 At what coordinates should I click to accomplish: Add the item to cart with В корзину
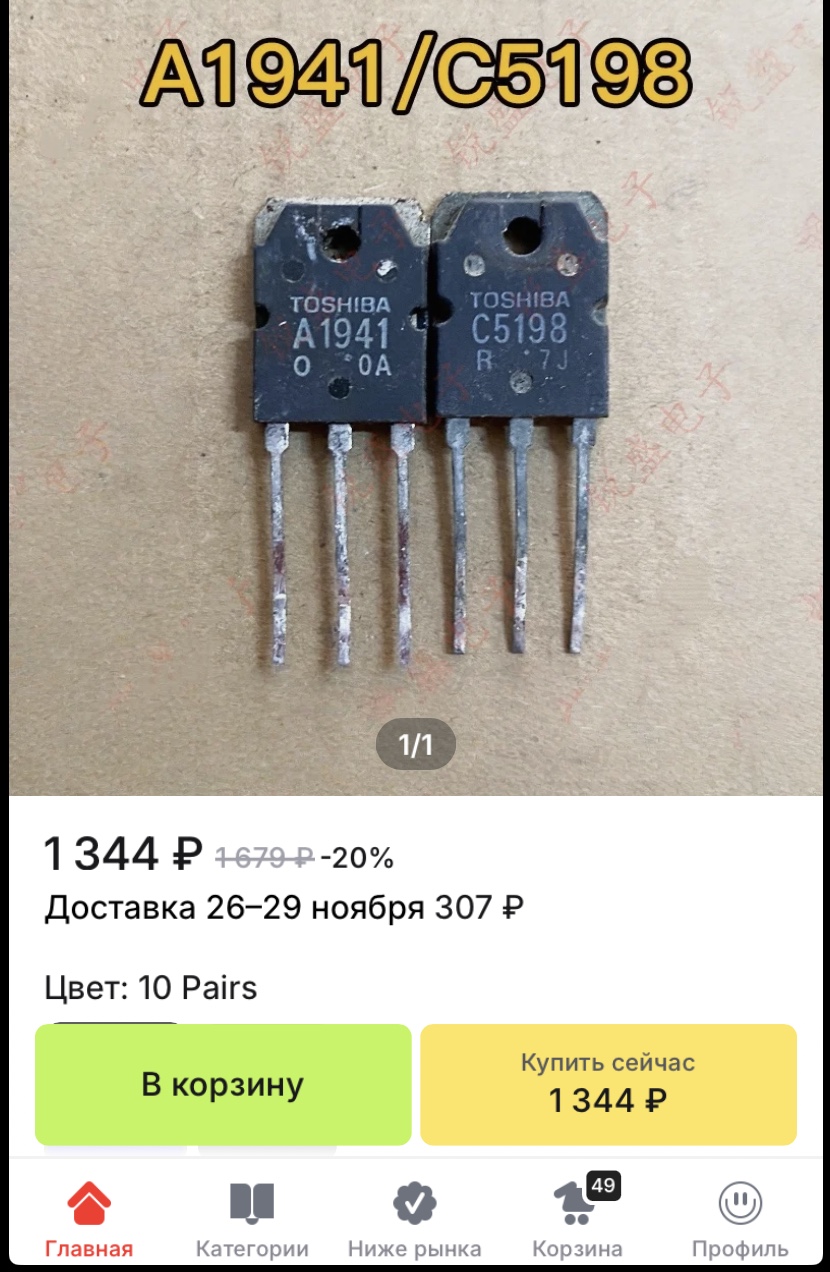point(222,1084)
